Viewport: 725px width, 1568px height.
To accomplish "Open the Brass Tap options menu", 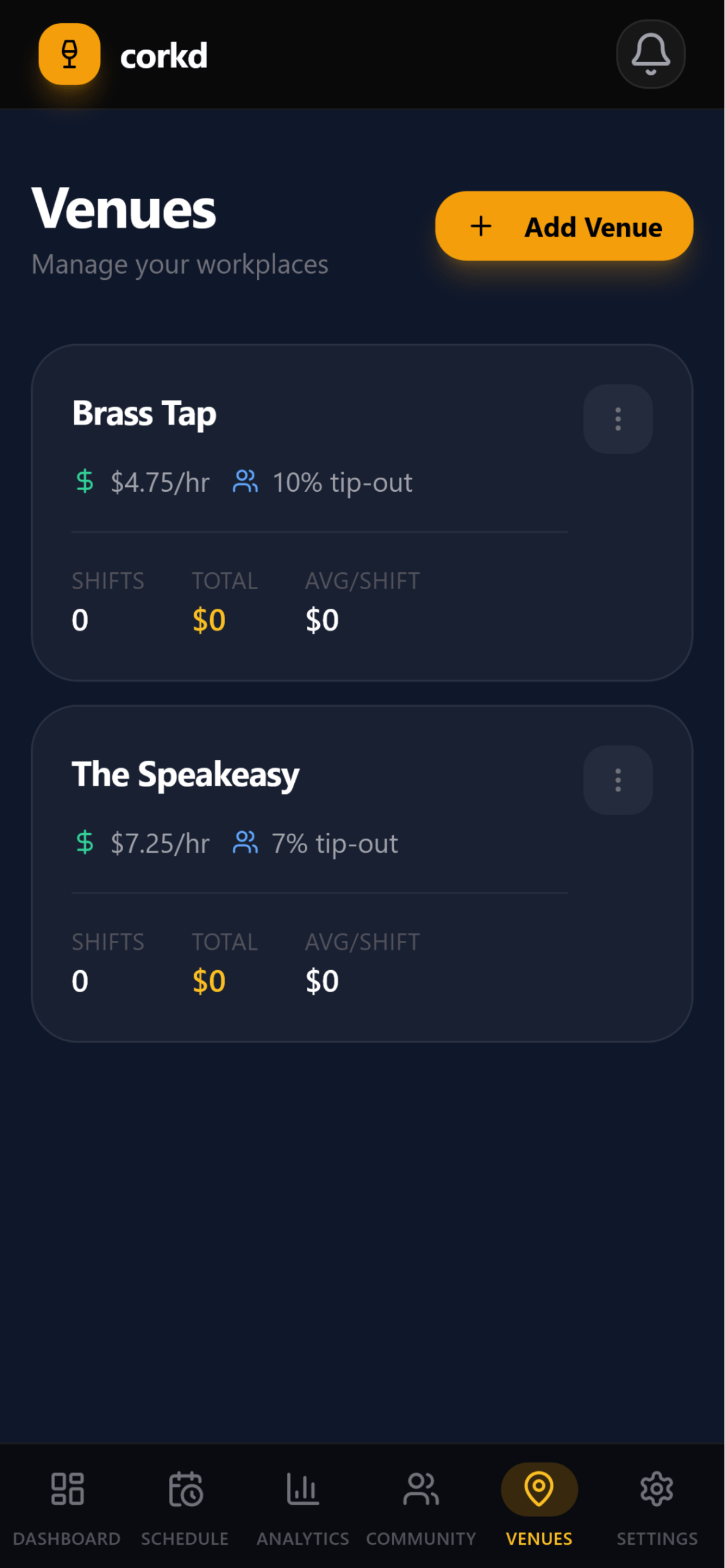I will pyautogui.click(x=617, y=418).
